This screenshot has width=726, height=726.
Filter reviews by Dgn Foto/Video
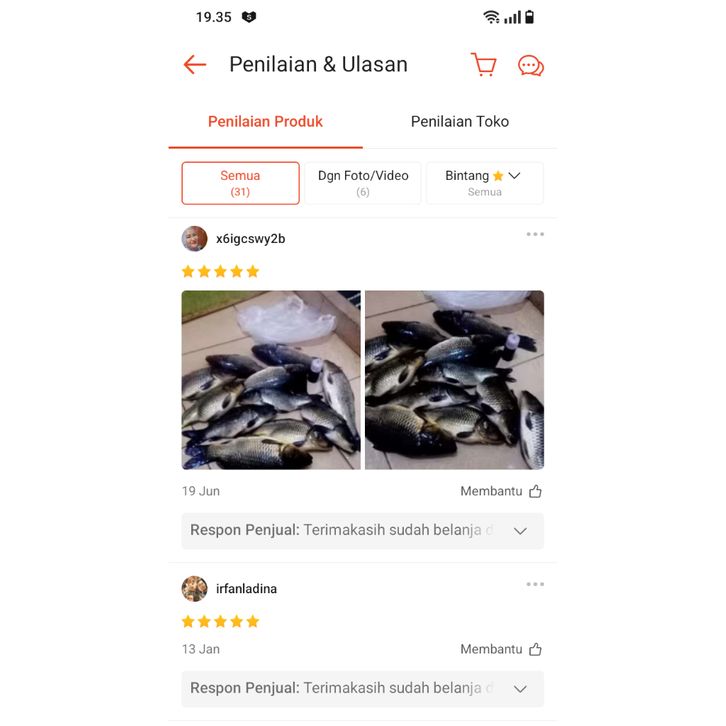pos(363,183)
